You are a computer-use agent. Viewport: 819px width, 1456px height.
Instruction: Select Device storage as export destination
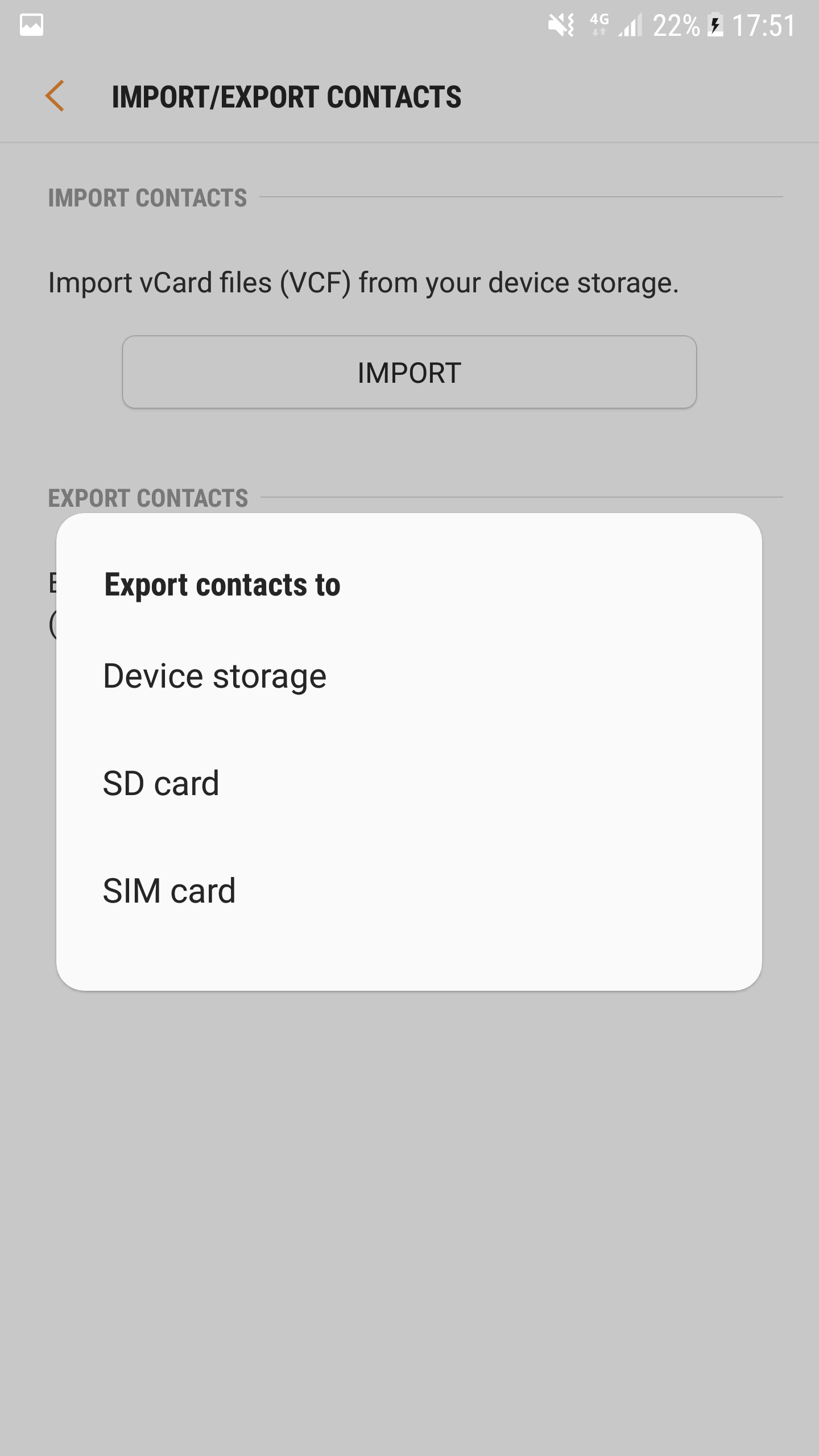click(x=409, y=676)
